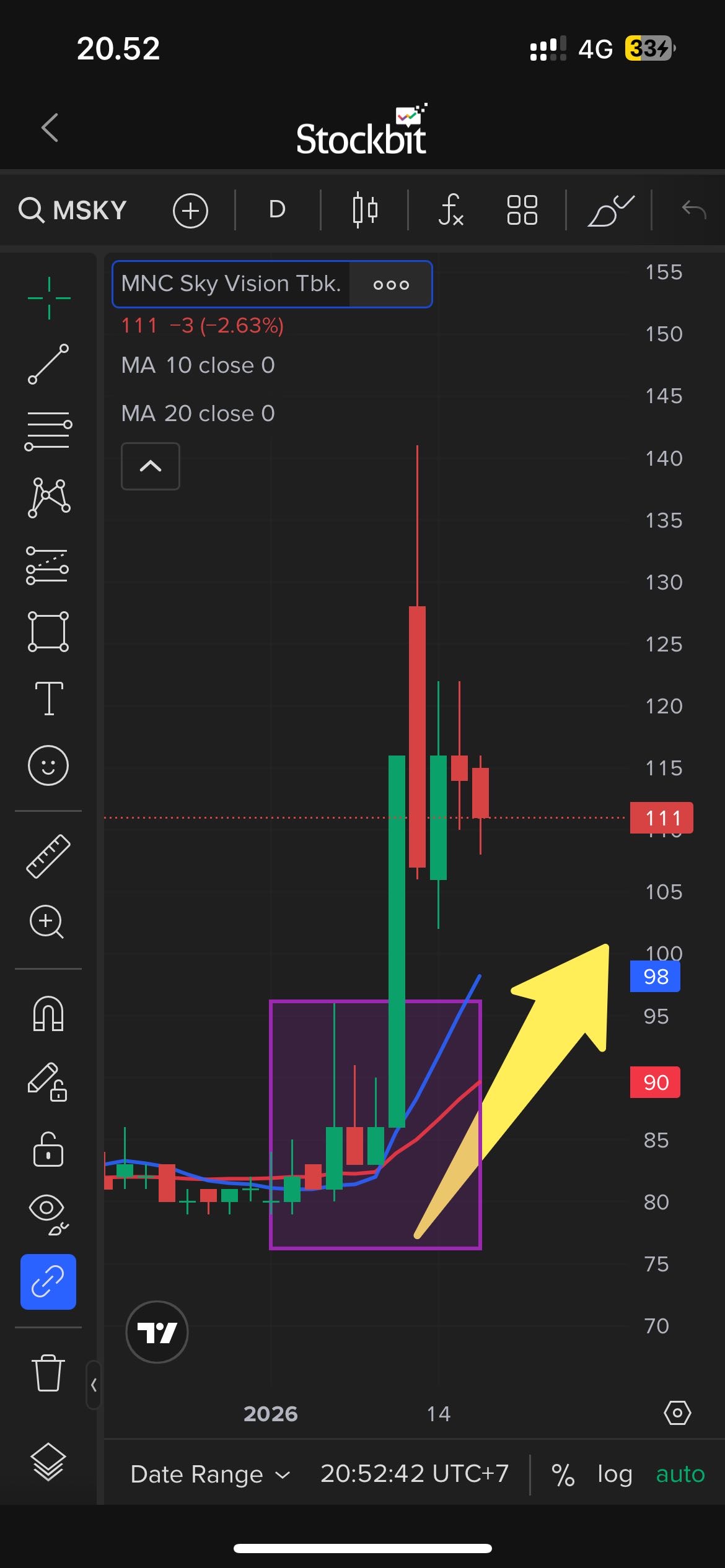Select the text annotation tool

tap(49, 698)
